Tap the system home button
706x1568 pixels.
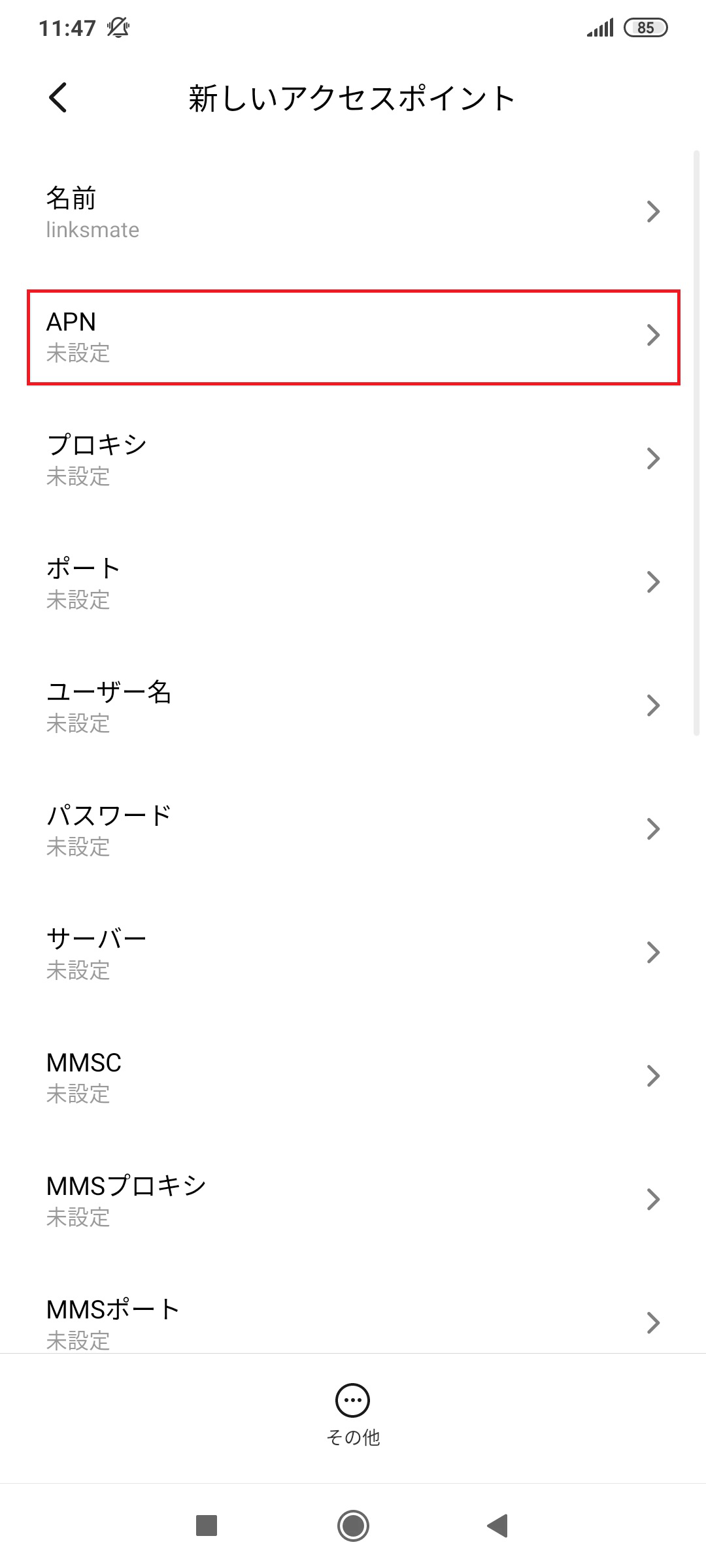353,1526
